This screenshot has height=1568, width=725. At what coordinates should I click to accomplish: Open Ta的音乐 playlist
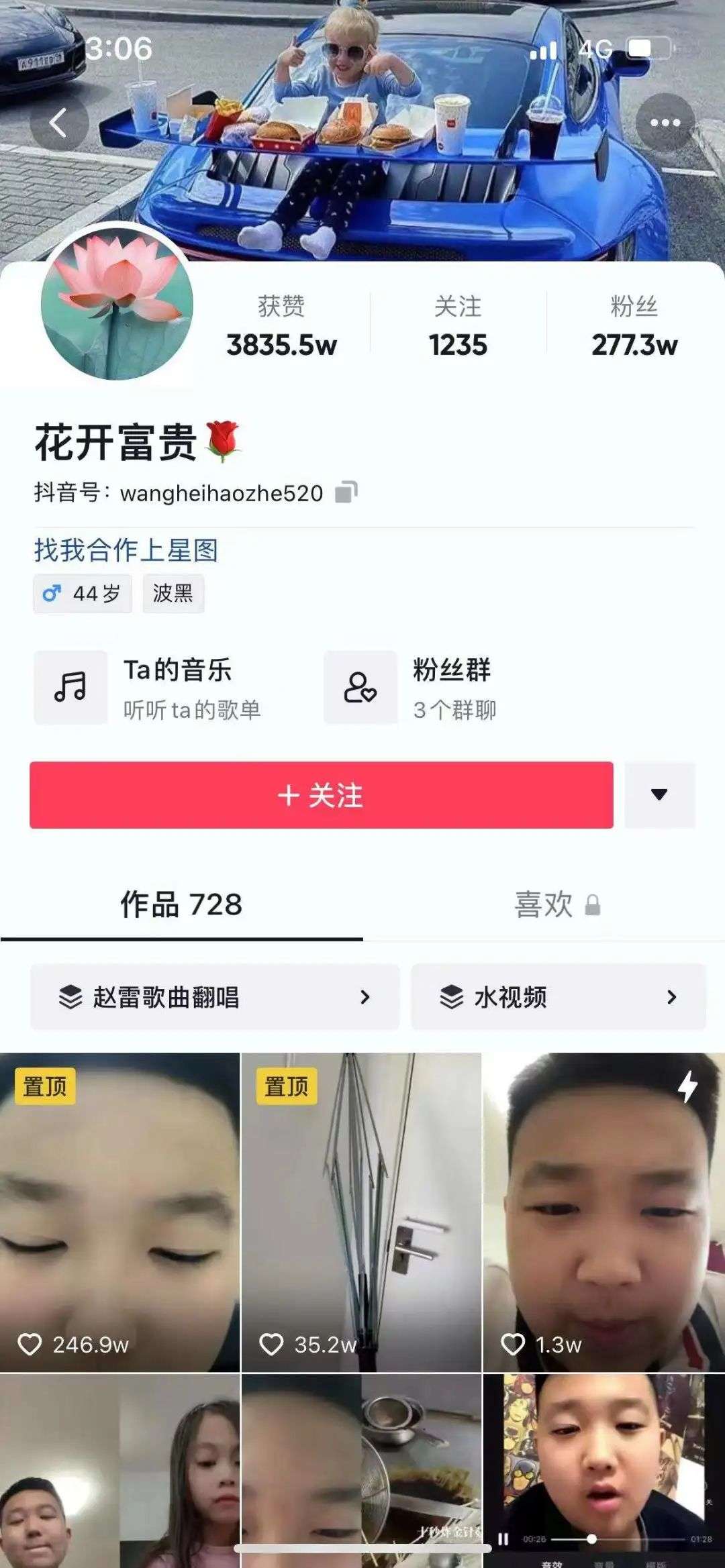(148, 688)
